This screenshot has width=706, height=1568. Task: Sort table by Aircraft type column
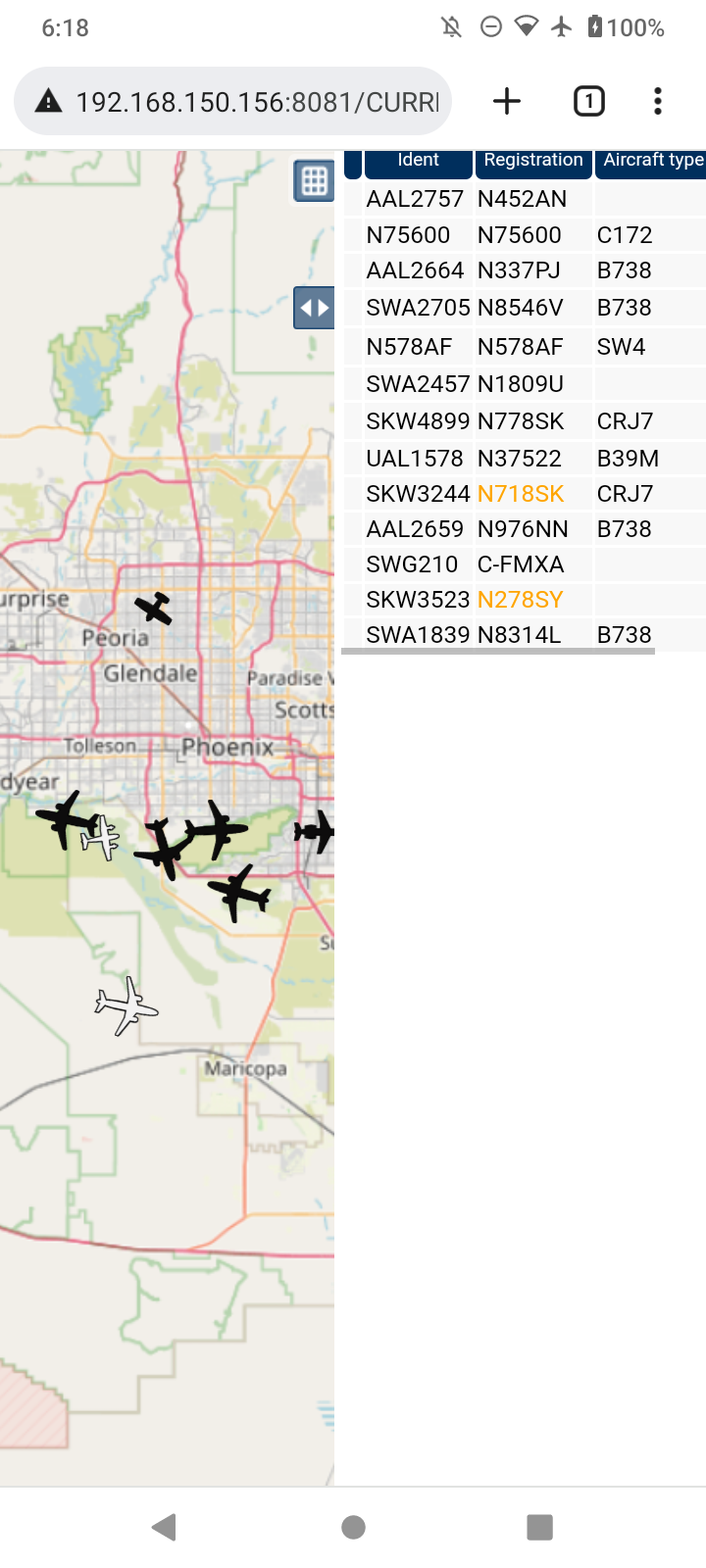pos(651,163)
